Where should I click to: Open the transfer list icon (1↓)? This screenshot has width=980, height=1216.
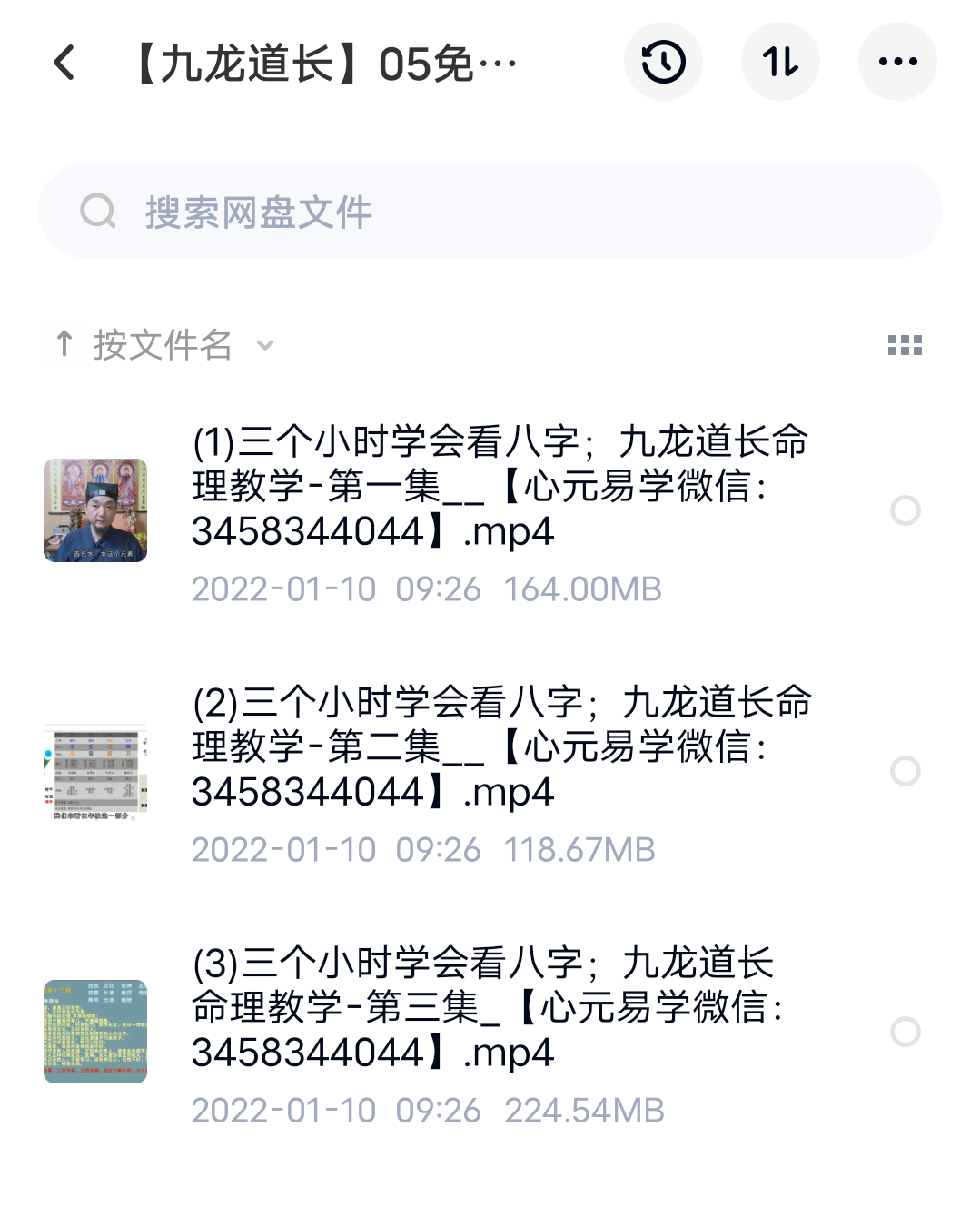coord(780,62)
